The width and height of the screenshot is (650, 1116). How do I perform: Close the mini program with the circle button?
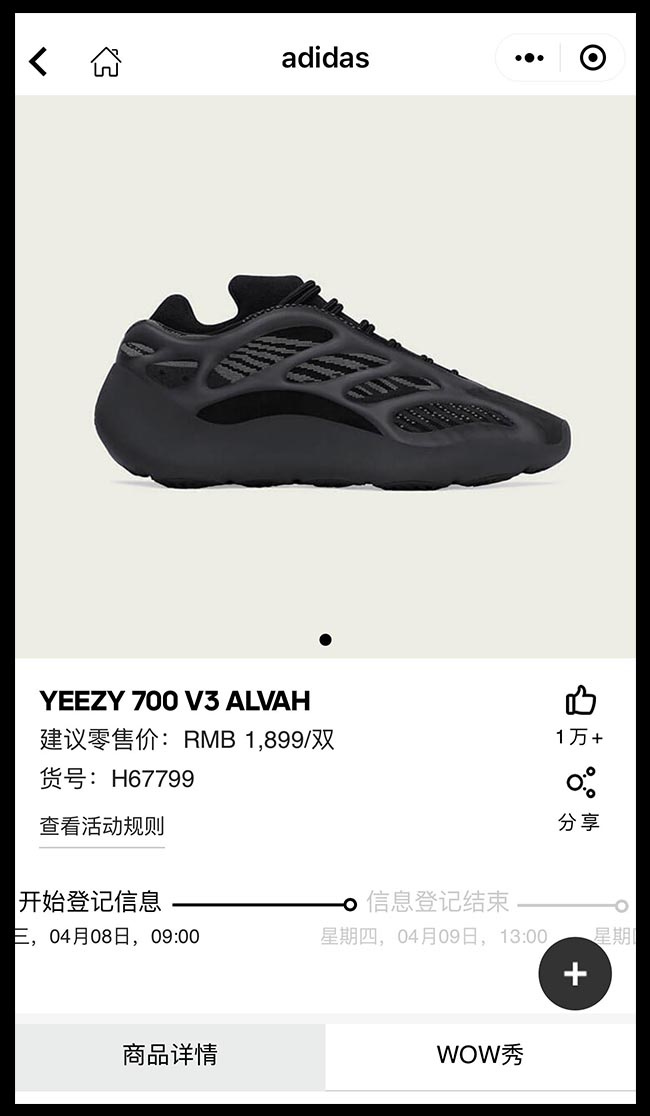pyautogui.click(x=593, y=58)
